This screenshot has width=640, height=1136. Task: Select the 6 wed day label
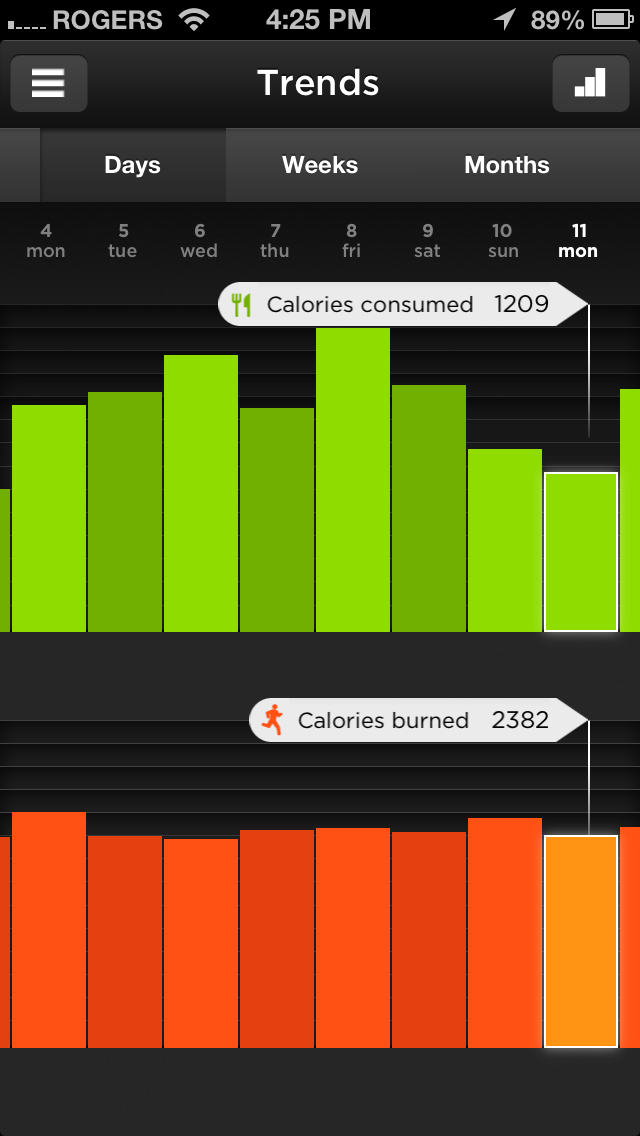(x=199, y=241)
